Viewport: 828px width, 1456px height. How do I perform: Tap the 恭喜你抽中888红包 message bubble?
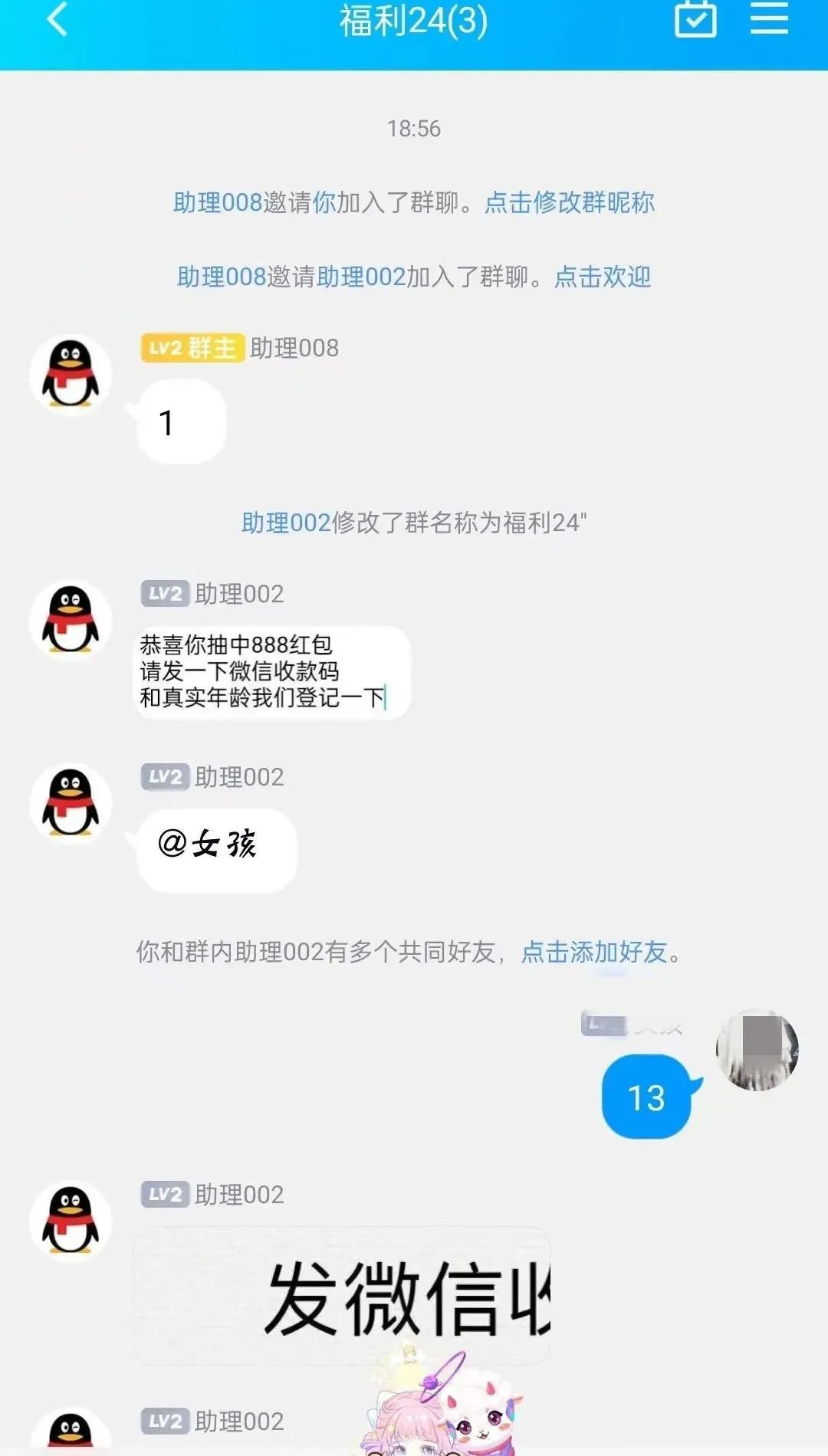272,672
